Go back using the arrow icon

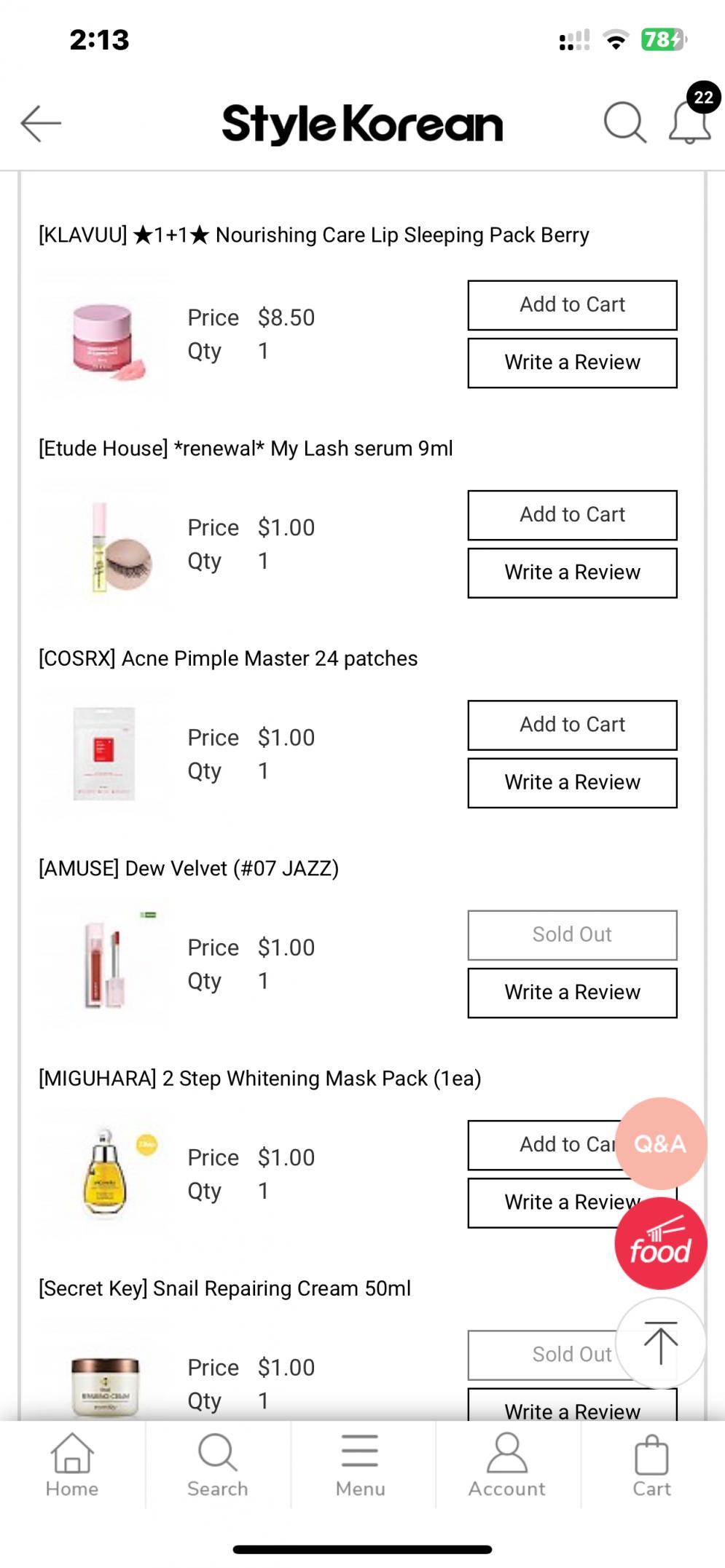point(41,123)
